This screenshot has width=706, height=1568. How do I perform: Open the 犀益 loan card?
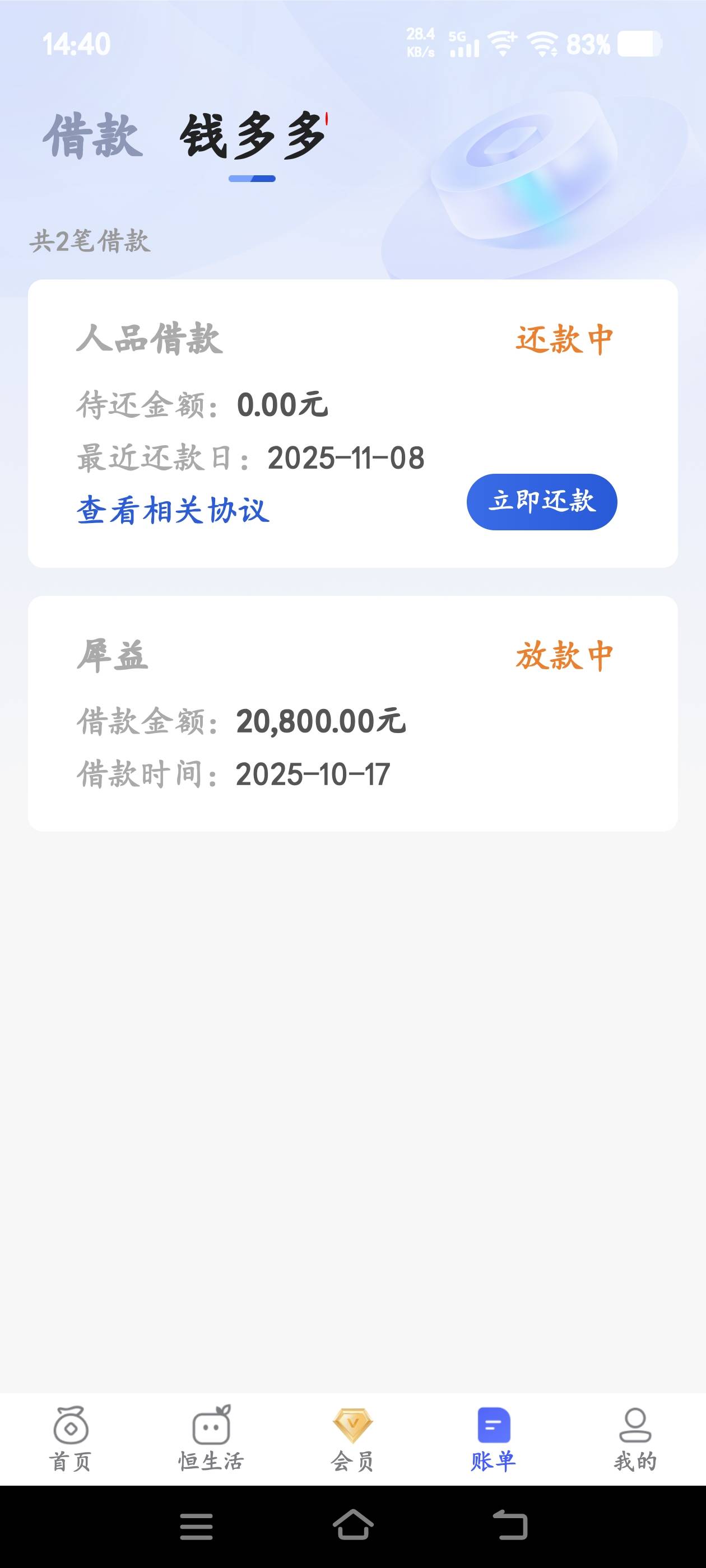tap(352, 713)
